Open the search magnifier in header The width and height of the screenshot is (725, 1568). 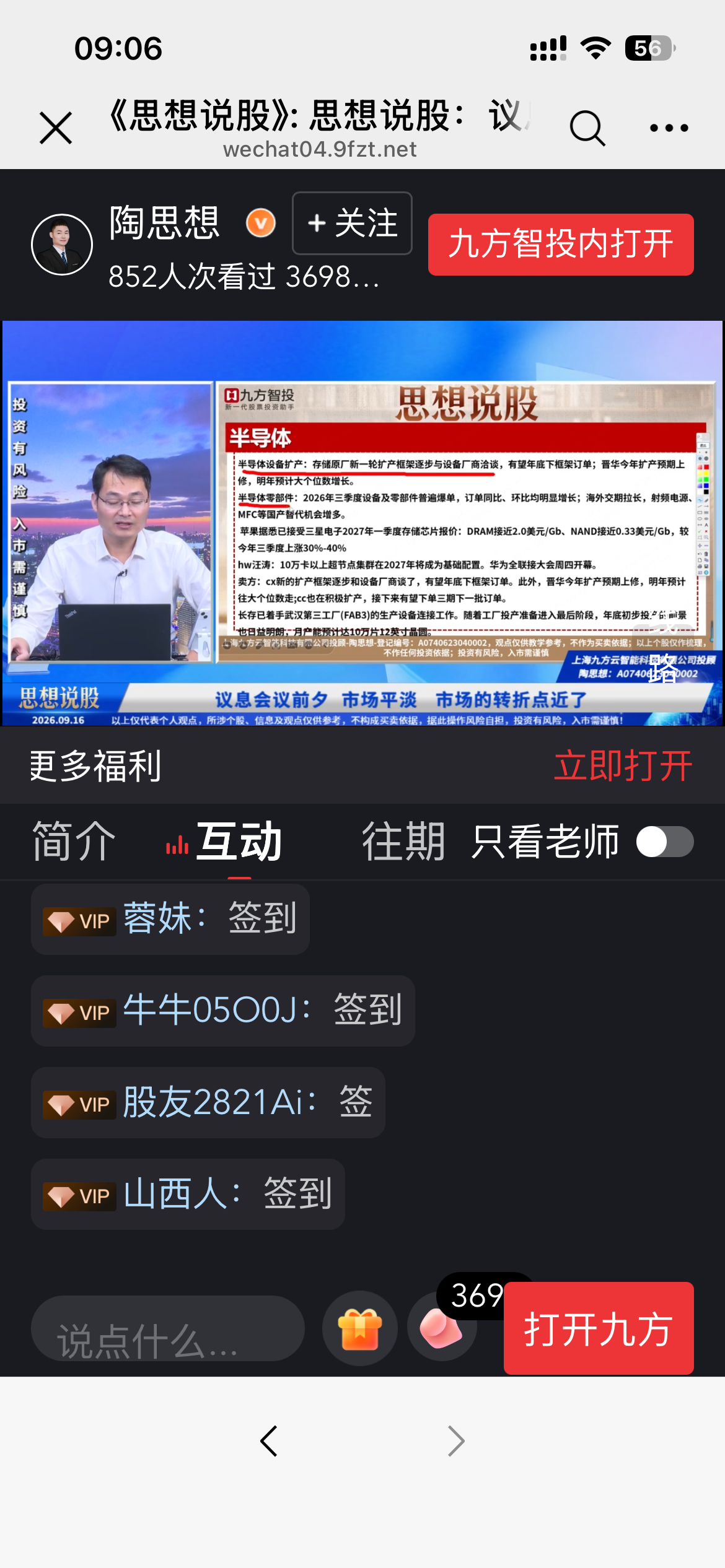(587, 128)
